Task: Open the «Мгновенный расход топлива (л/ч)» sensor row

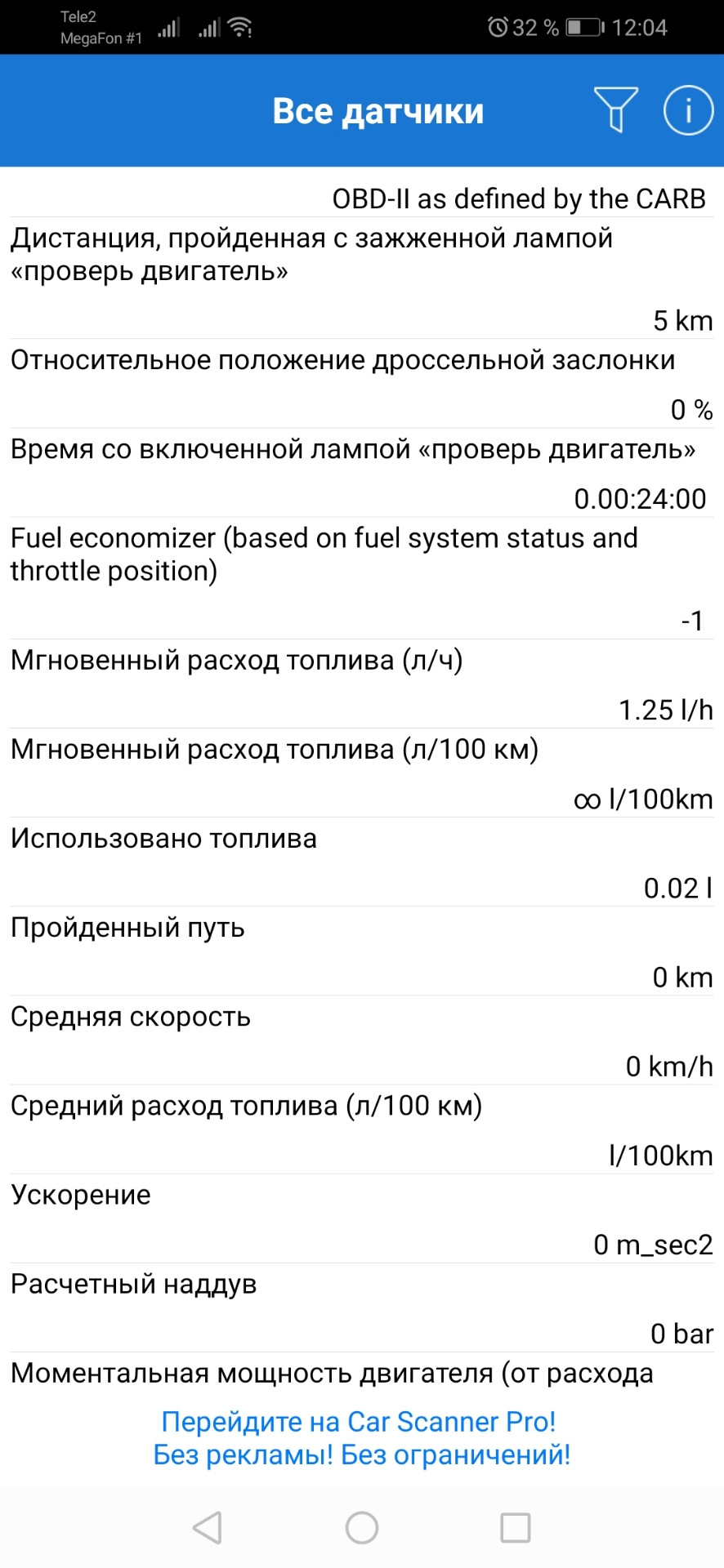Action: pyautogui.click(x=361, y=684)
